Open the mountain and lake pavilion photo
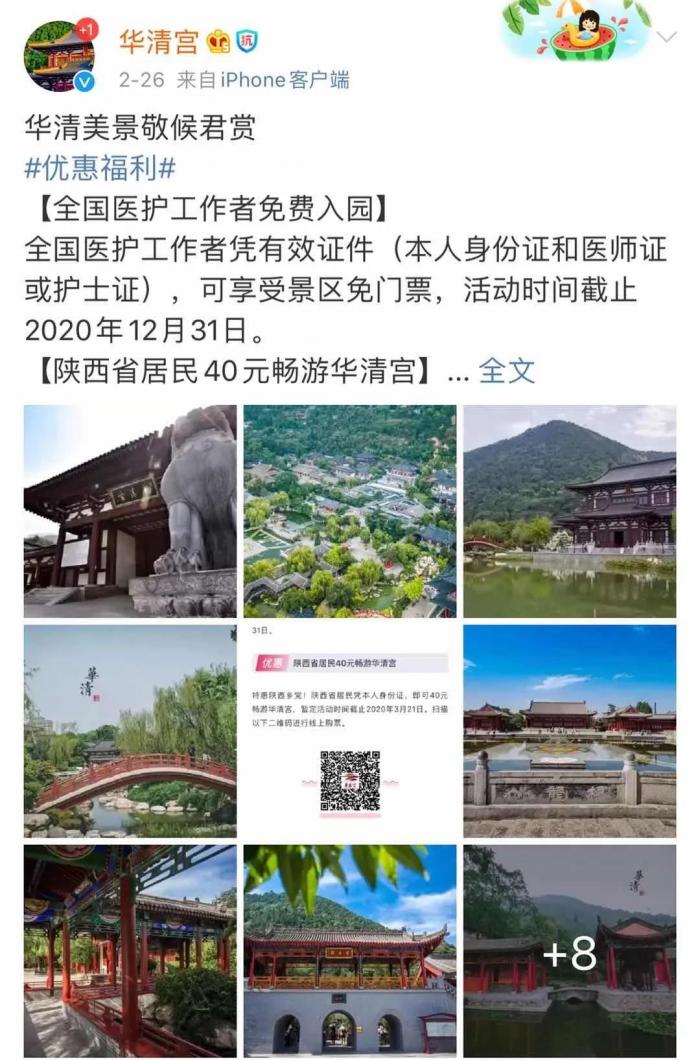Viewport: 700px width, 1060px height. tap(569, 511)
